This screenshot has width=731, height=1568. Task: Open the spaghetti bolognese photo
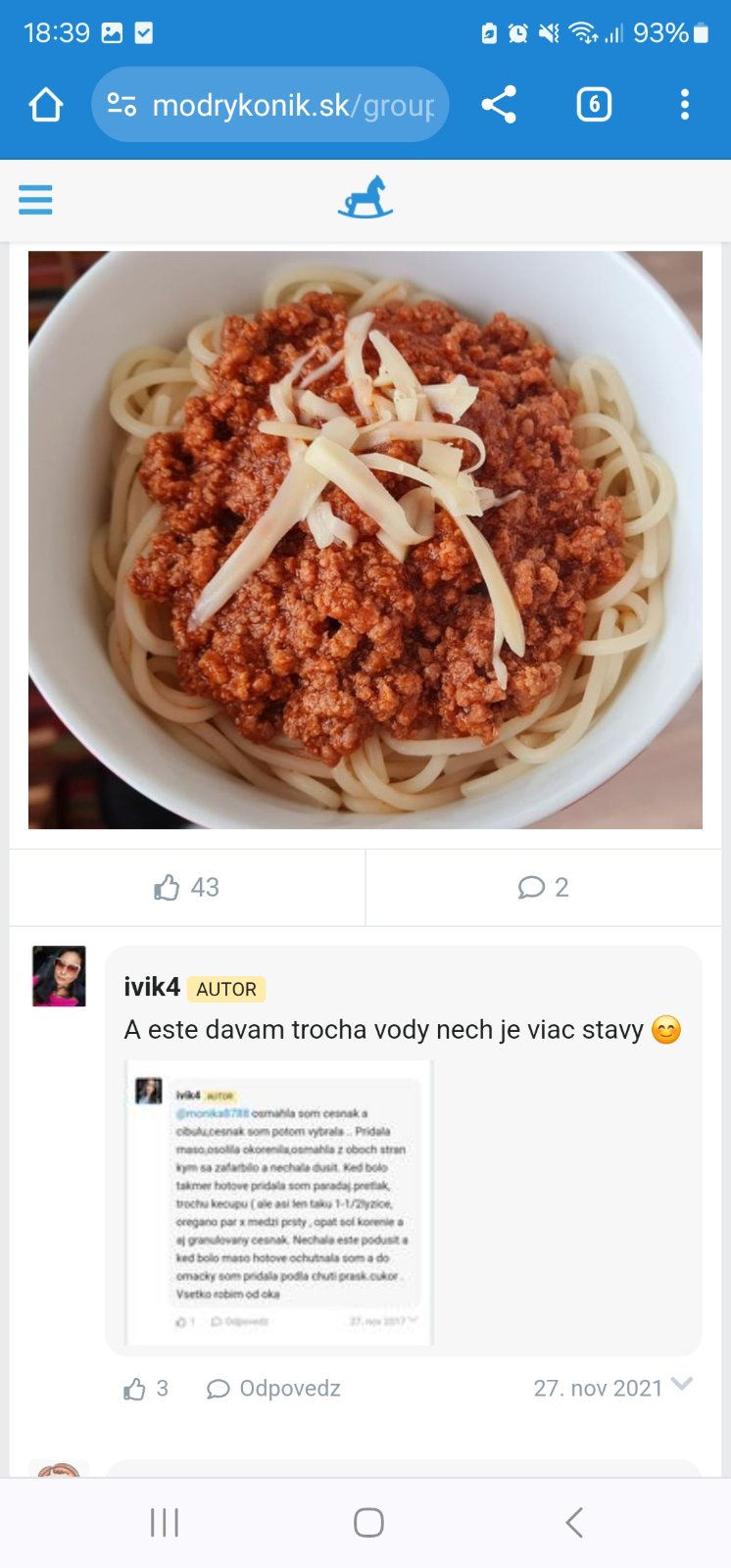365,540
